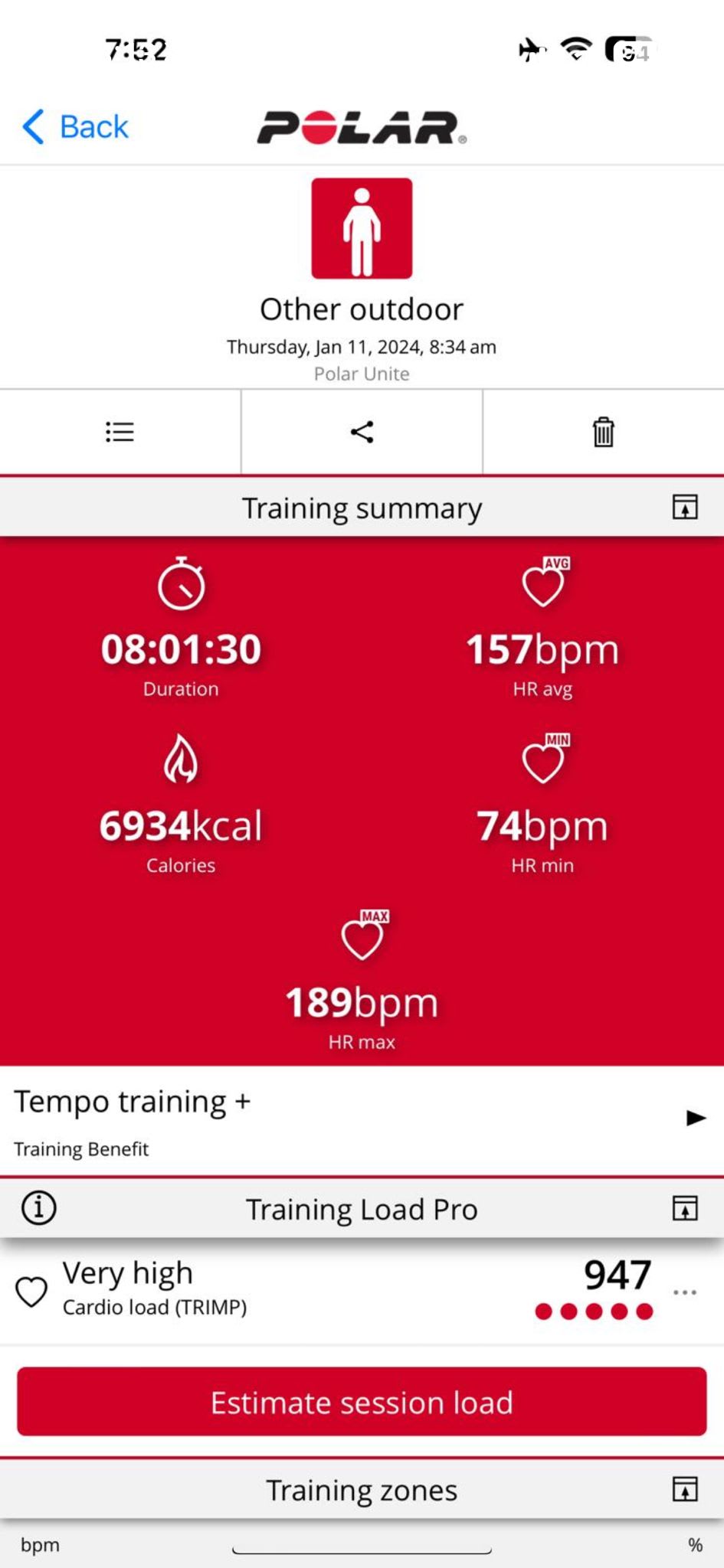The height and width of the screenshot is (1568, 724).
Task: Show info about Training Load Pro
Action: [x=38, y=1208]
